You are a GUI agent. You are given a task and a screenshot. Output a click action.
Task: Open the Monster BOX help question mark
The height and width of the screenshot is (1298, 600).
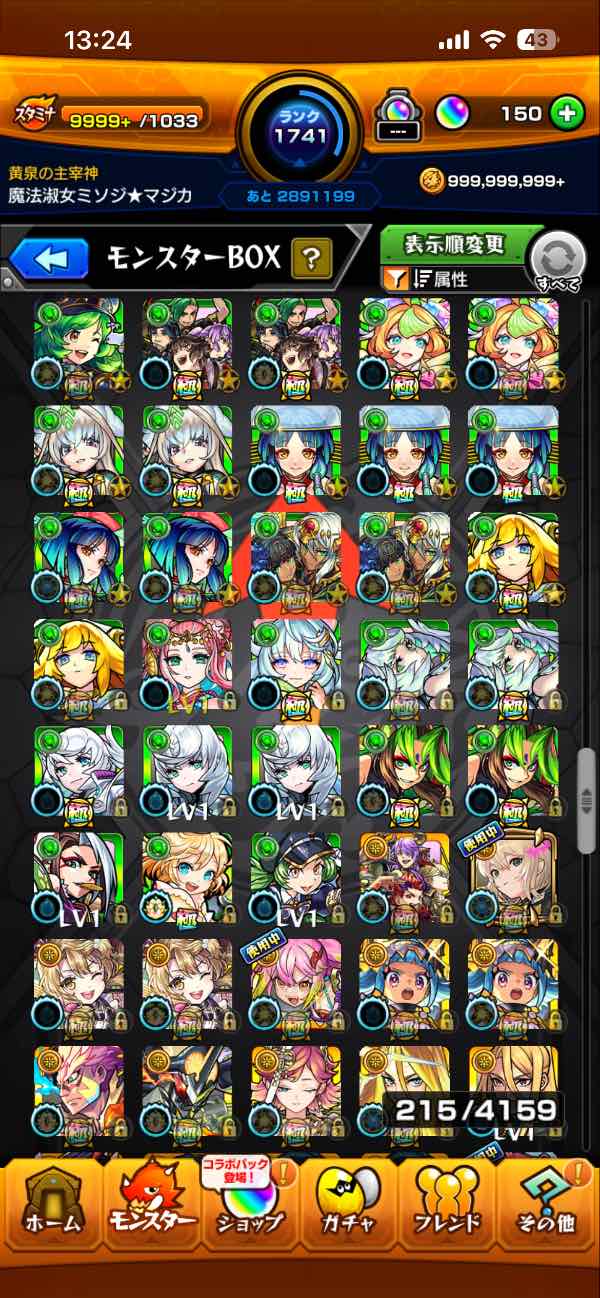[x=311, y=260]
